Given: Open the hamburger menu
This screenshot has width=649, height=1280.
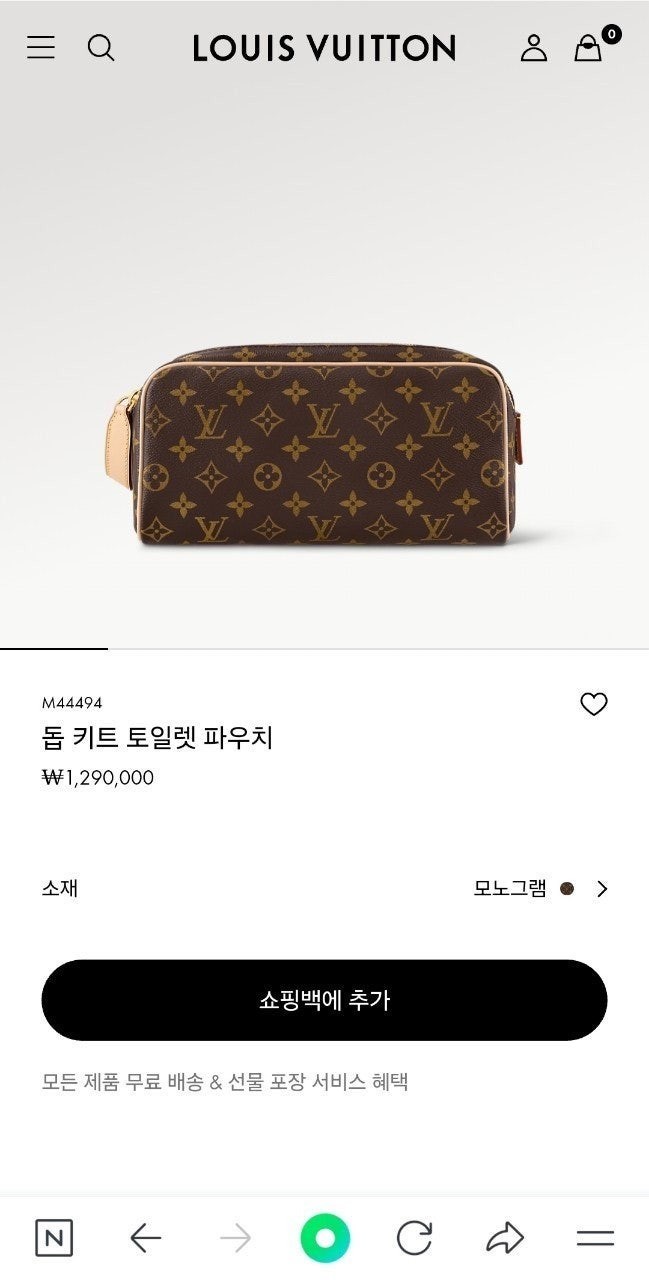Looking at the screenshot, I should click(x=41, y=47).
